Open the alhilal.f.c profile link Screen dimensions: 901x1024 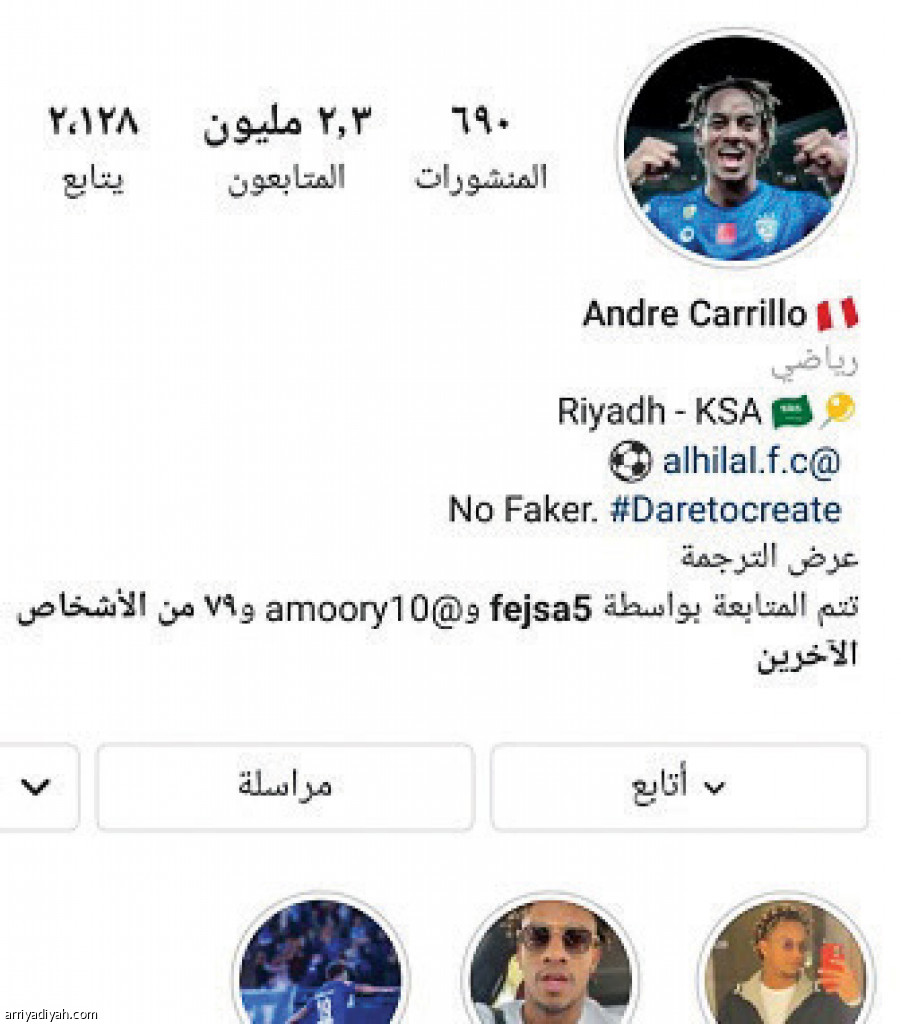pos(750,462)
